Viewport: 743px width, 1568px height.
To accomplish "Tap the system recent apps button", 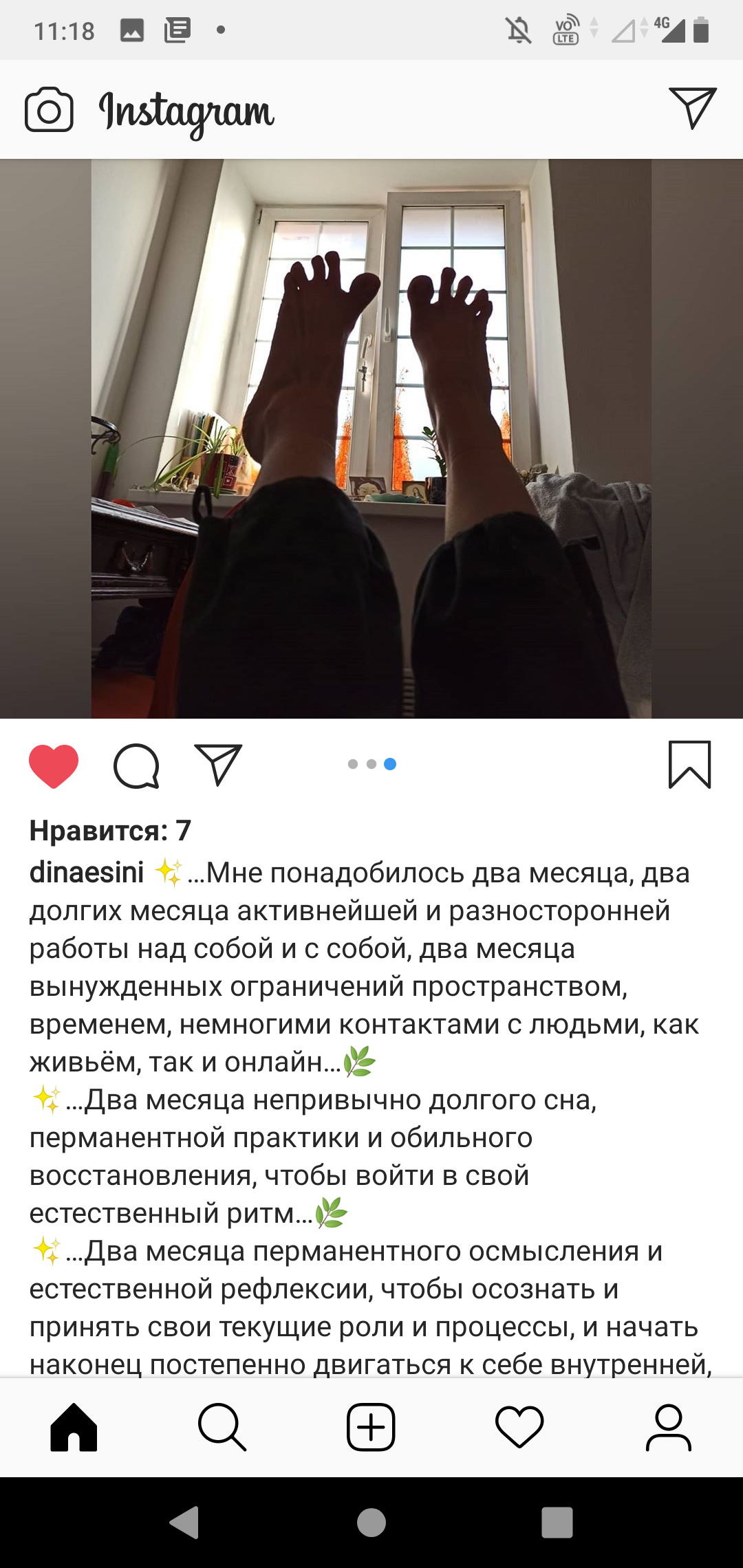I will [557, 1523].
